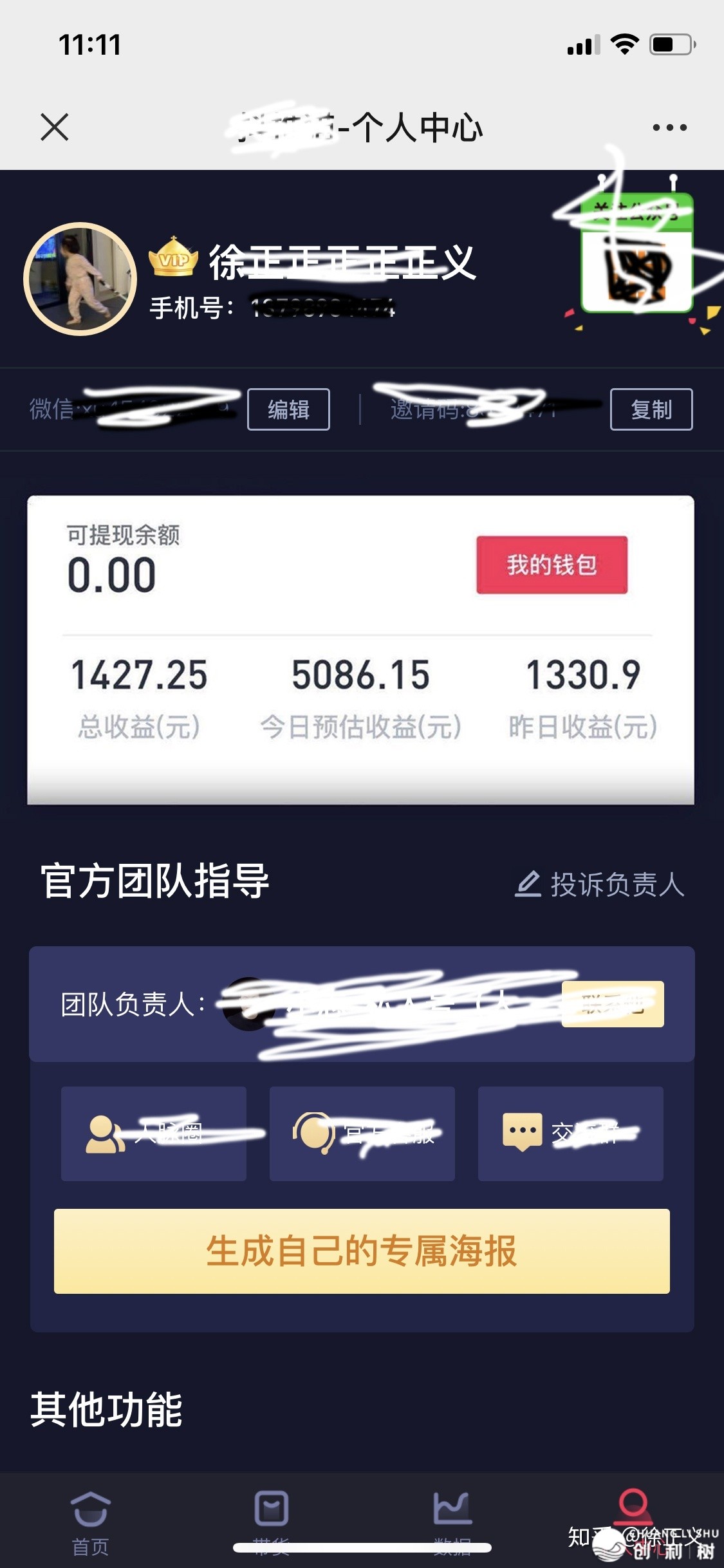The image size is (724, 1568).
Task: Open 我的钱包 wallet
Action: coord(552,565)
